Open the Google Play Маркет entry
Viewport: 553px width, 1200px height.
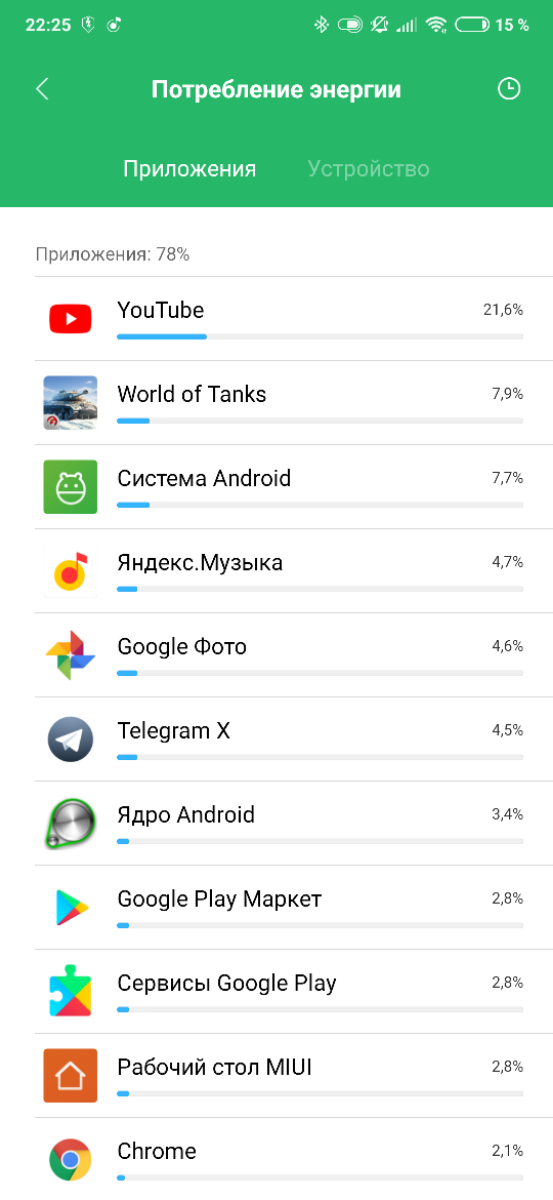[x=276, y=907]
